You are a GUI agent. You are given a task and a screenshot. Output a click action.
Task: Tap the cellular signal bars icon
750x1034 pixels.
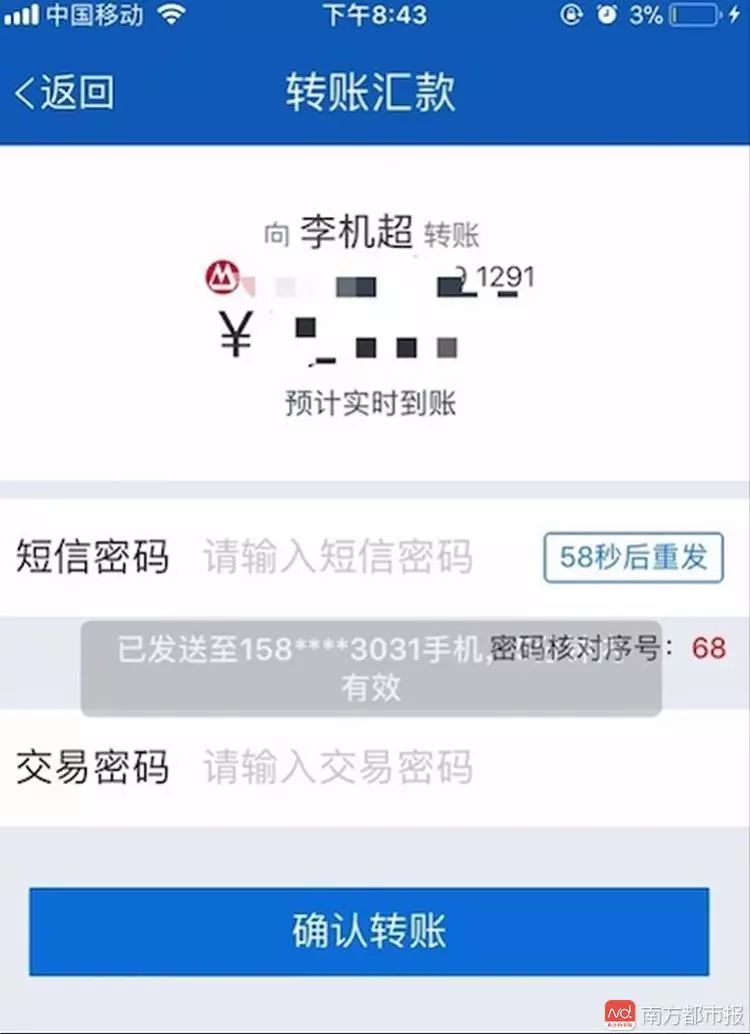22,15
